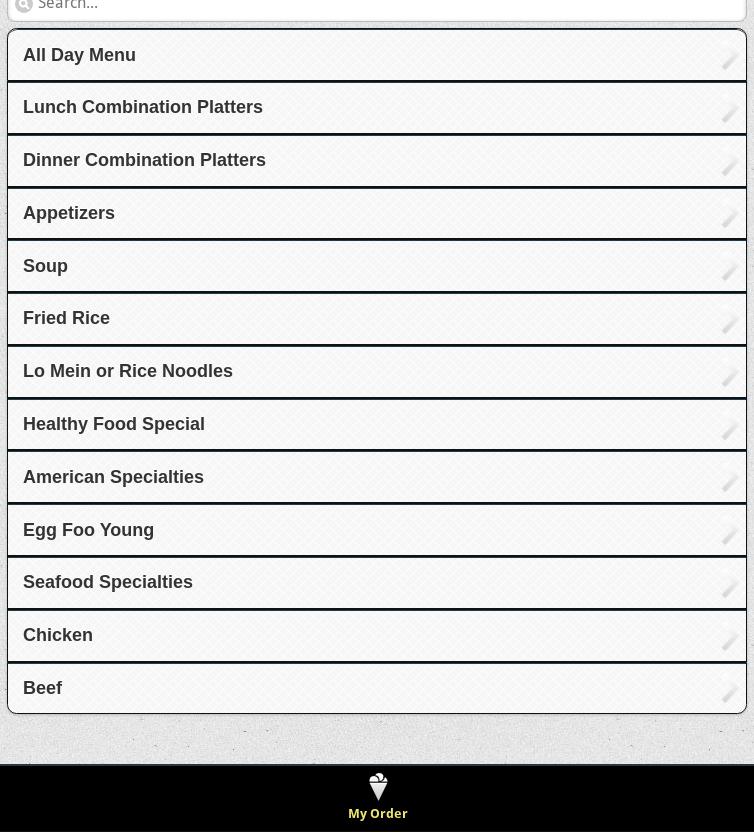Browse the Fried Rice category

376,319
